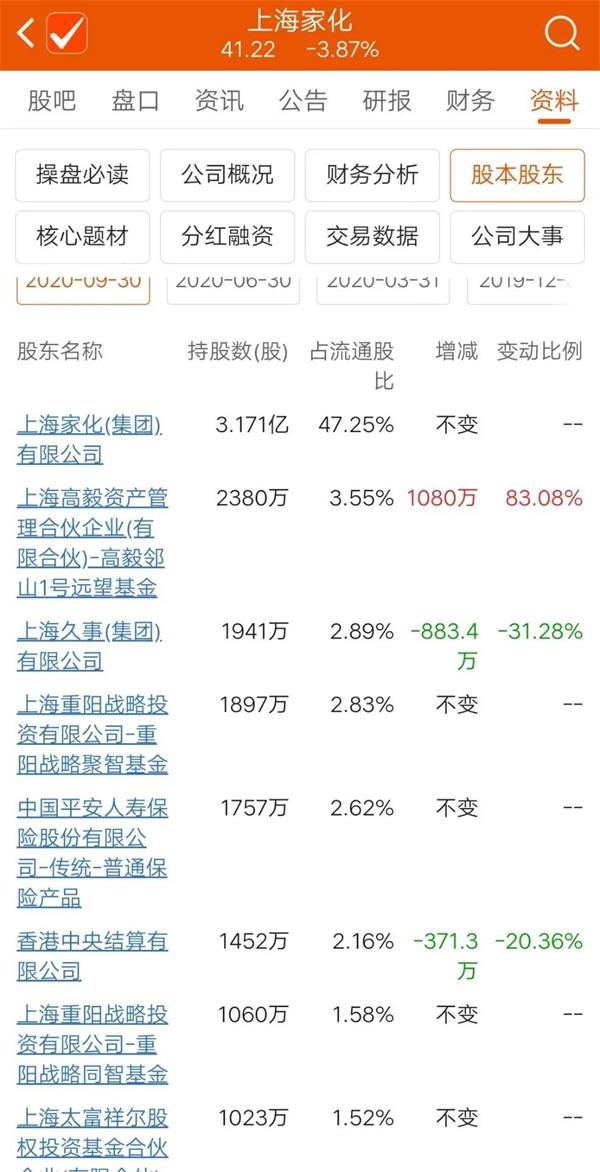The height and width of the screenshot is (1172, 600).
Task: Select the 操盘必读 chip
Action: pos(83,175)
